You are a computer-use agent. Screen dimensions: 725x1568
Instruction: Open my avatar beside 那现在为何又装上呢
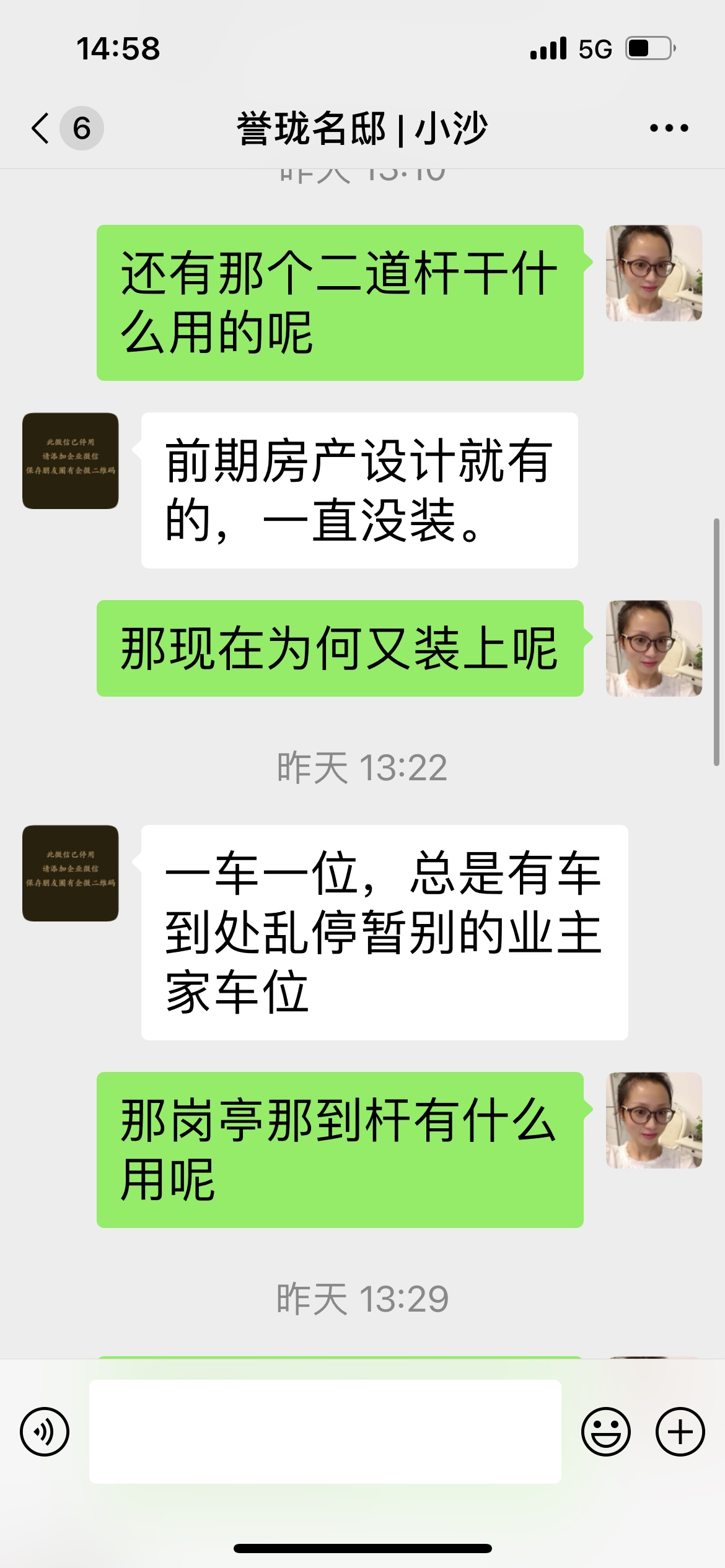tap(654, 648)
